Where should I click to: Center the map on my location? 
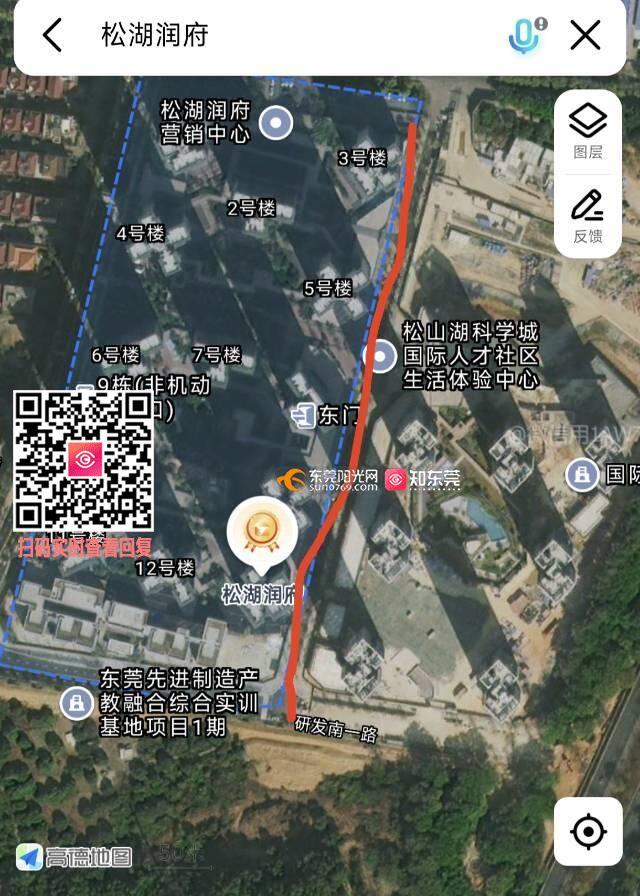tap(588, 832)
